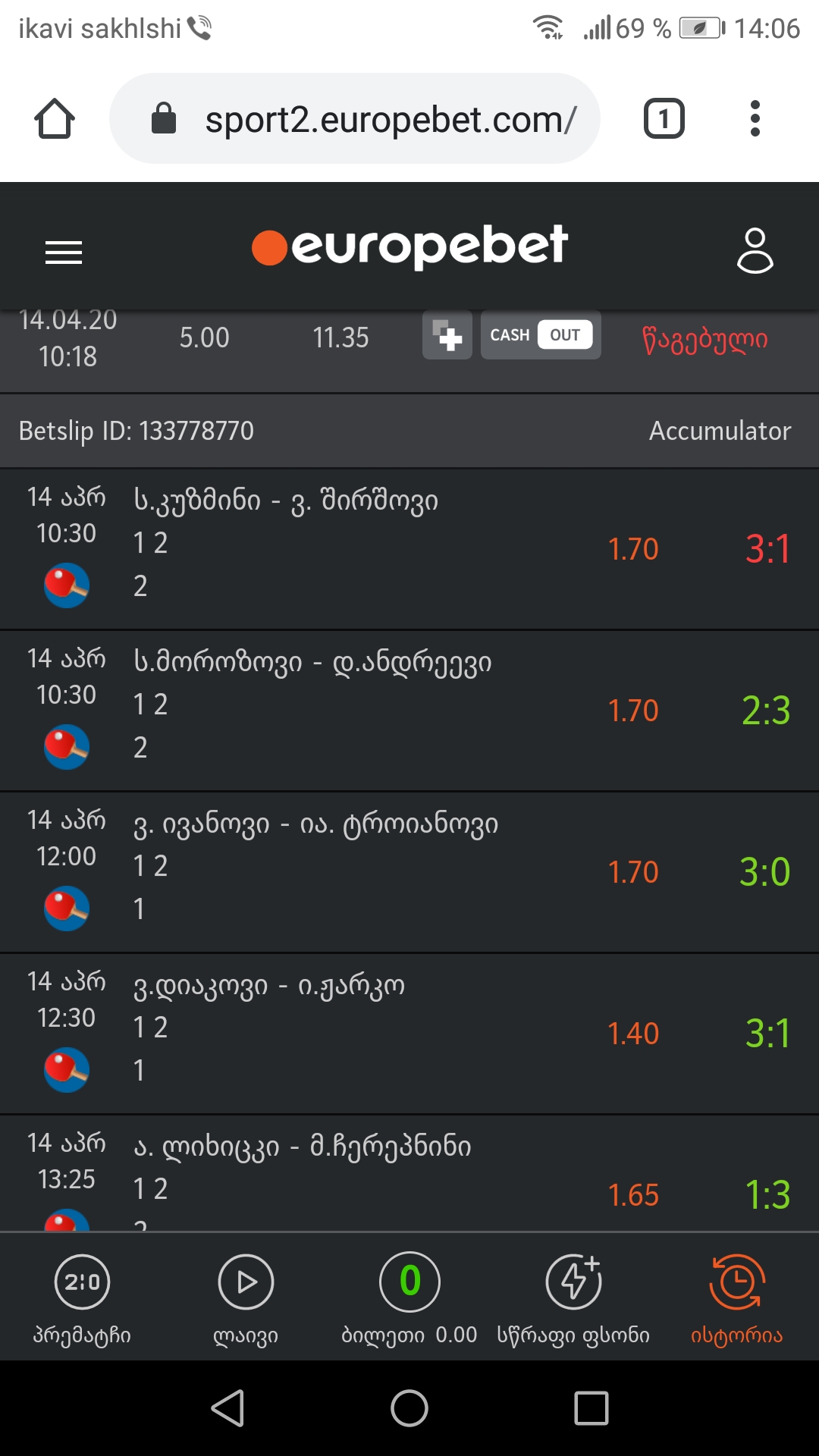Go to the ისტორია tab

(x=736, y=1298)
